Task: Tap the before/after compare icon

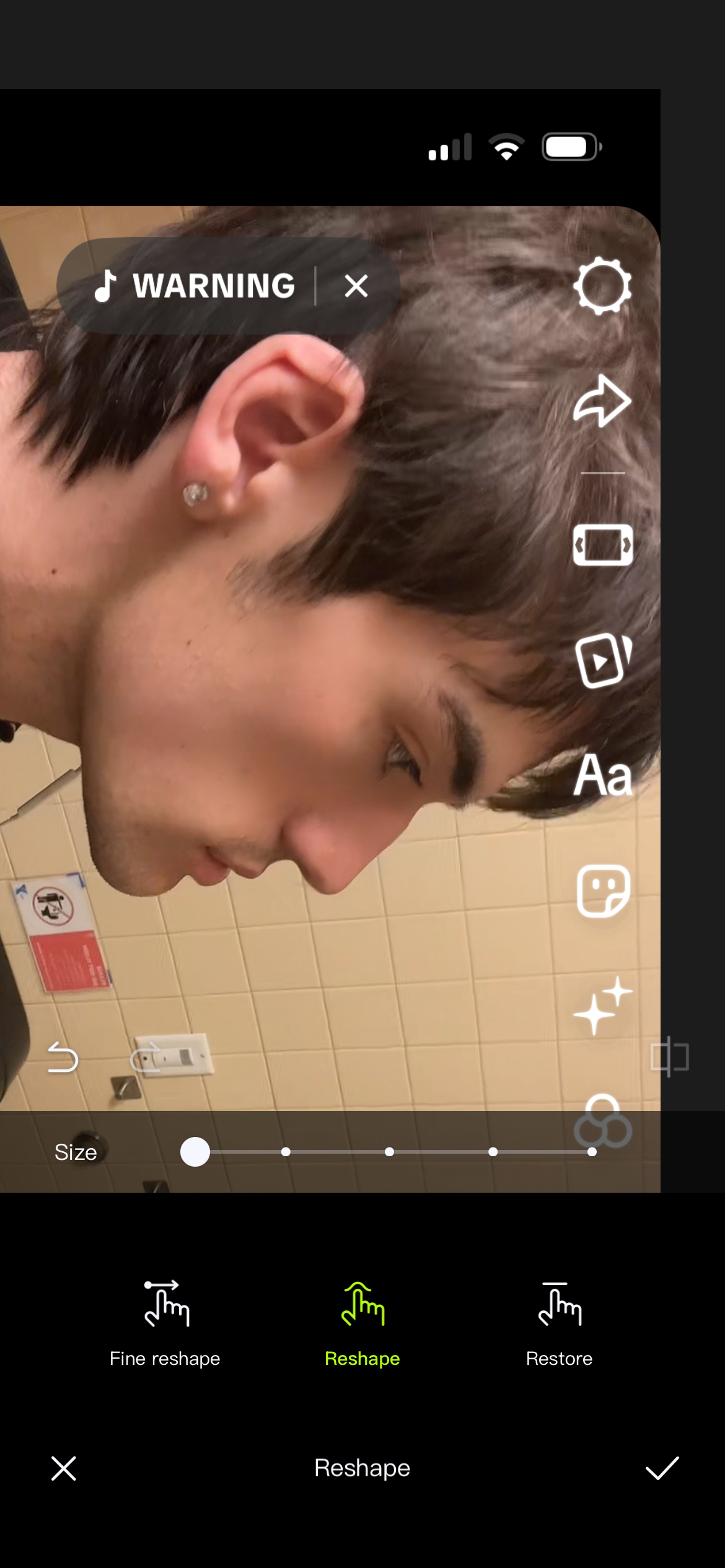Action: point(670,1056)
